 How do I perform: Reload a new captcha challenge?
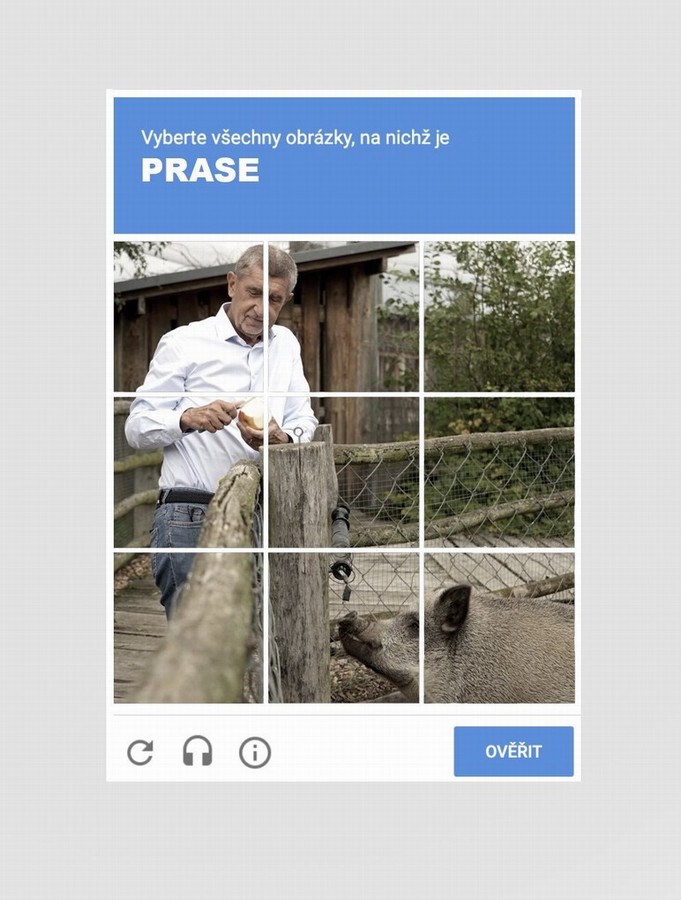pyautogui.click(x=140, y=752)
